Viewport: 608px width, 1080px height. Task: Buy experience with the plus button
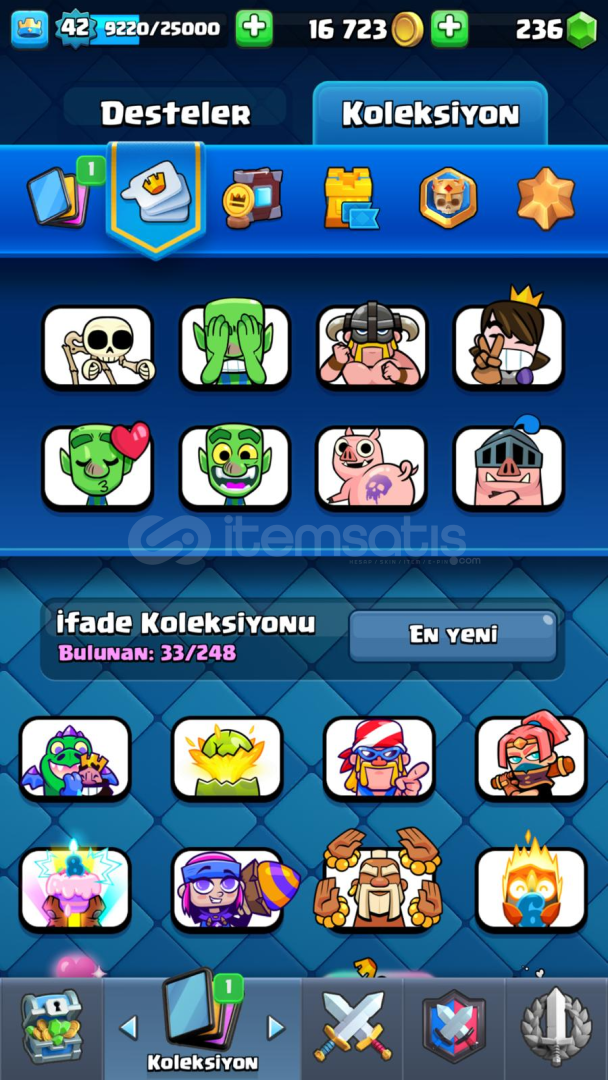tap(254, 29)
